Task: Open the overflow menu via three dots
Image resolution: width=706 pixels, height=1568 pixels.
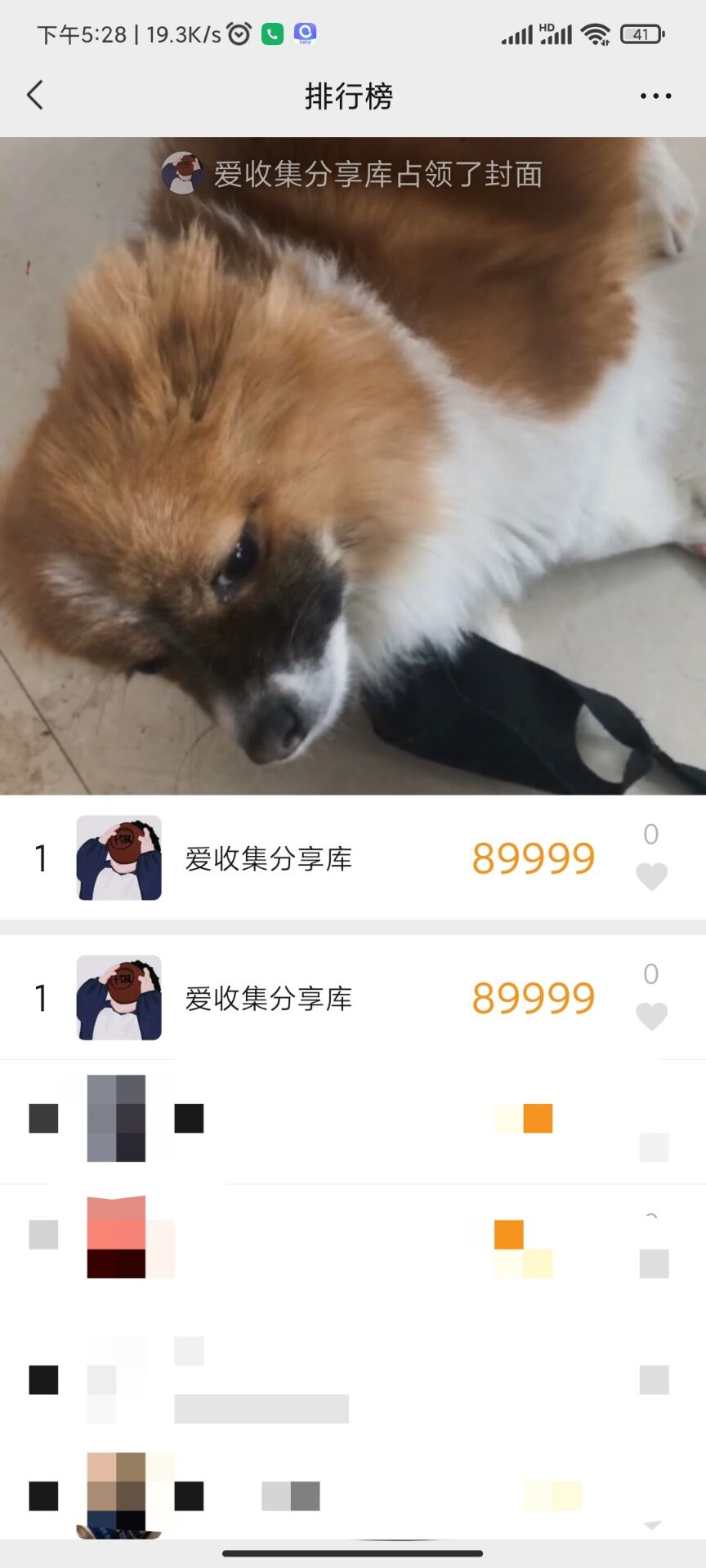Action: 655,96
